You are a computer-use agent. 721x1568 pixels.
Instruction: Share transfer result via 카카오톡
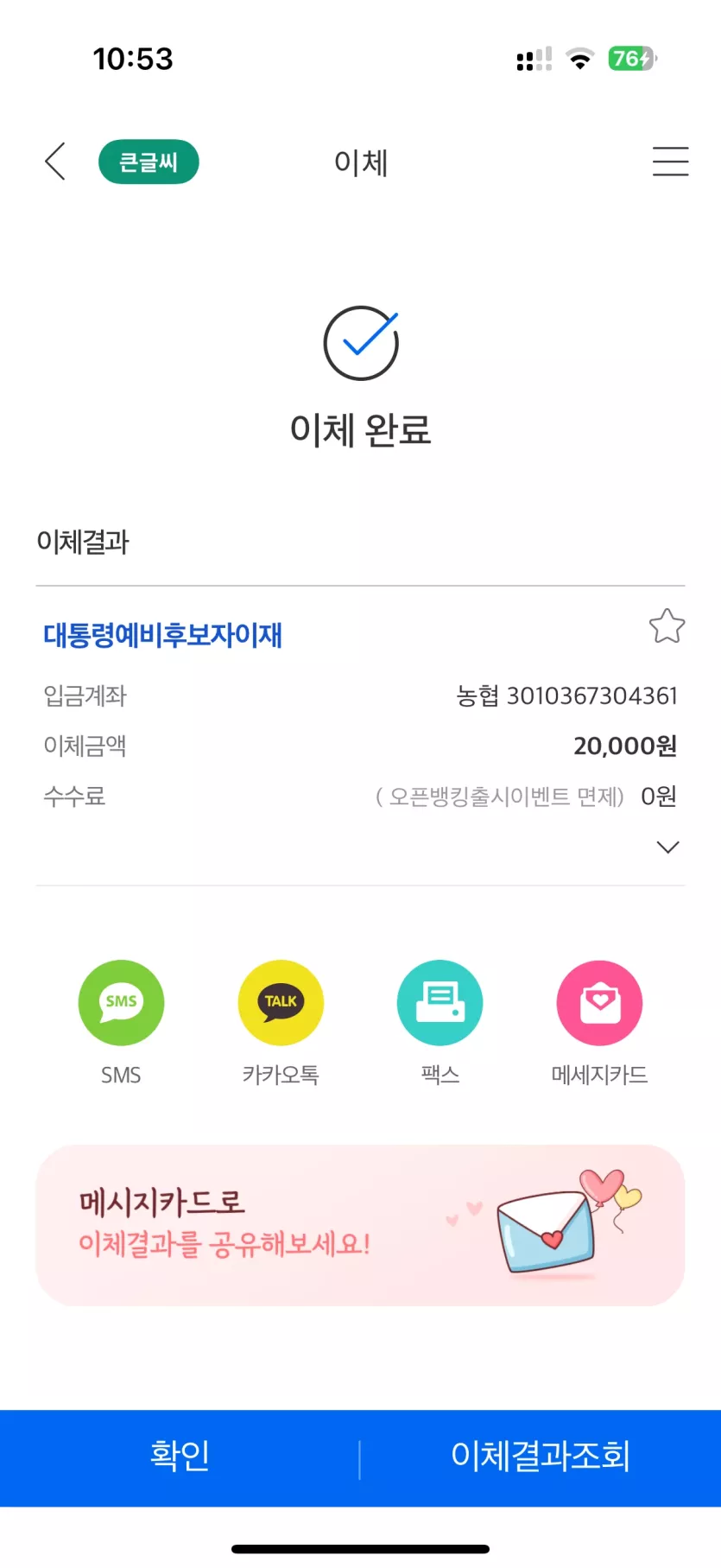pos(281,1003)
